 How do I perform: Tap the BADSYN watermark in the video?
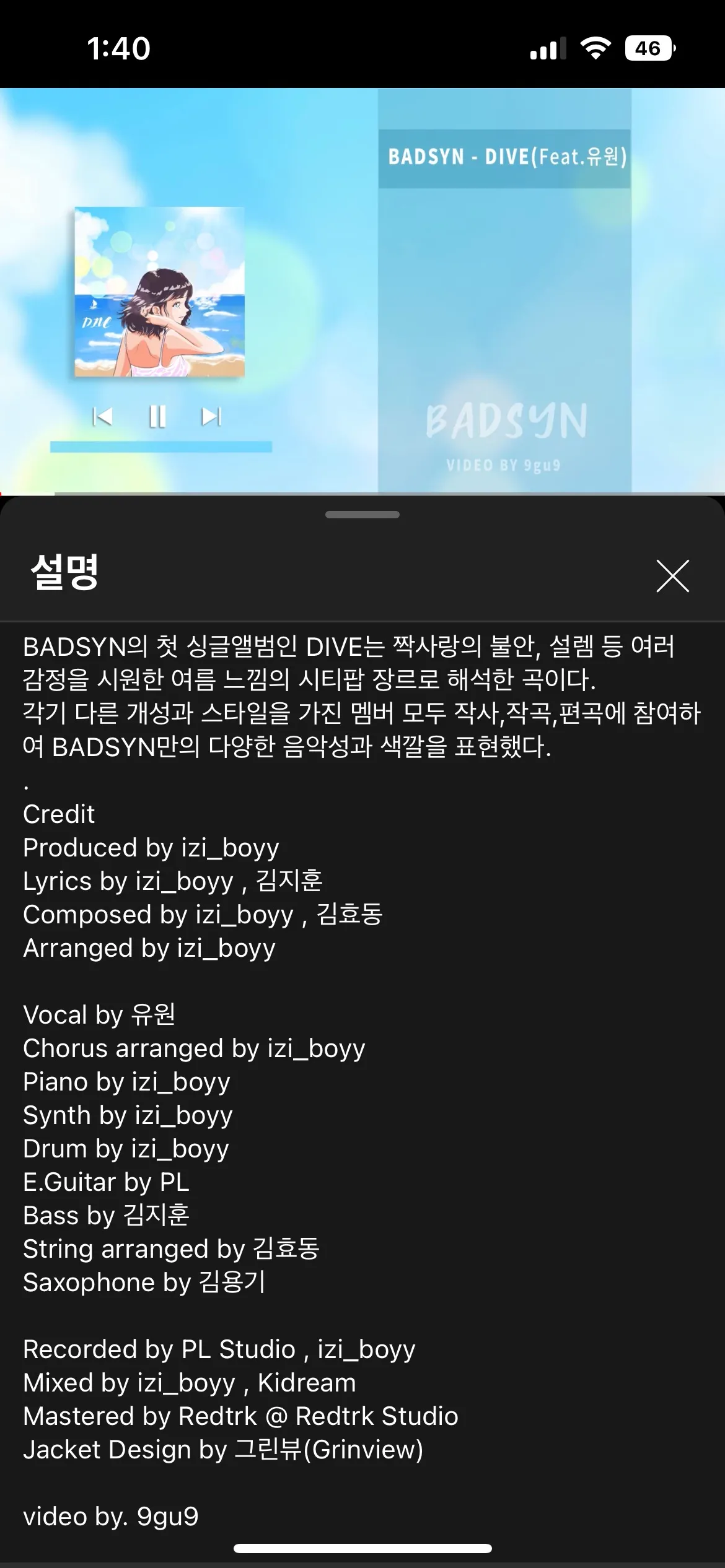tap(507, 422)
